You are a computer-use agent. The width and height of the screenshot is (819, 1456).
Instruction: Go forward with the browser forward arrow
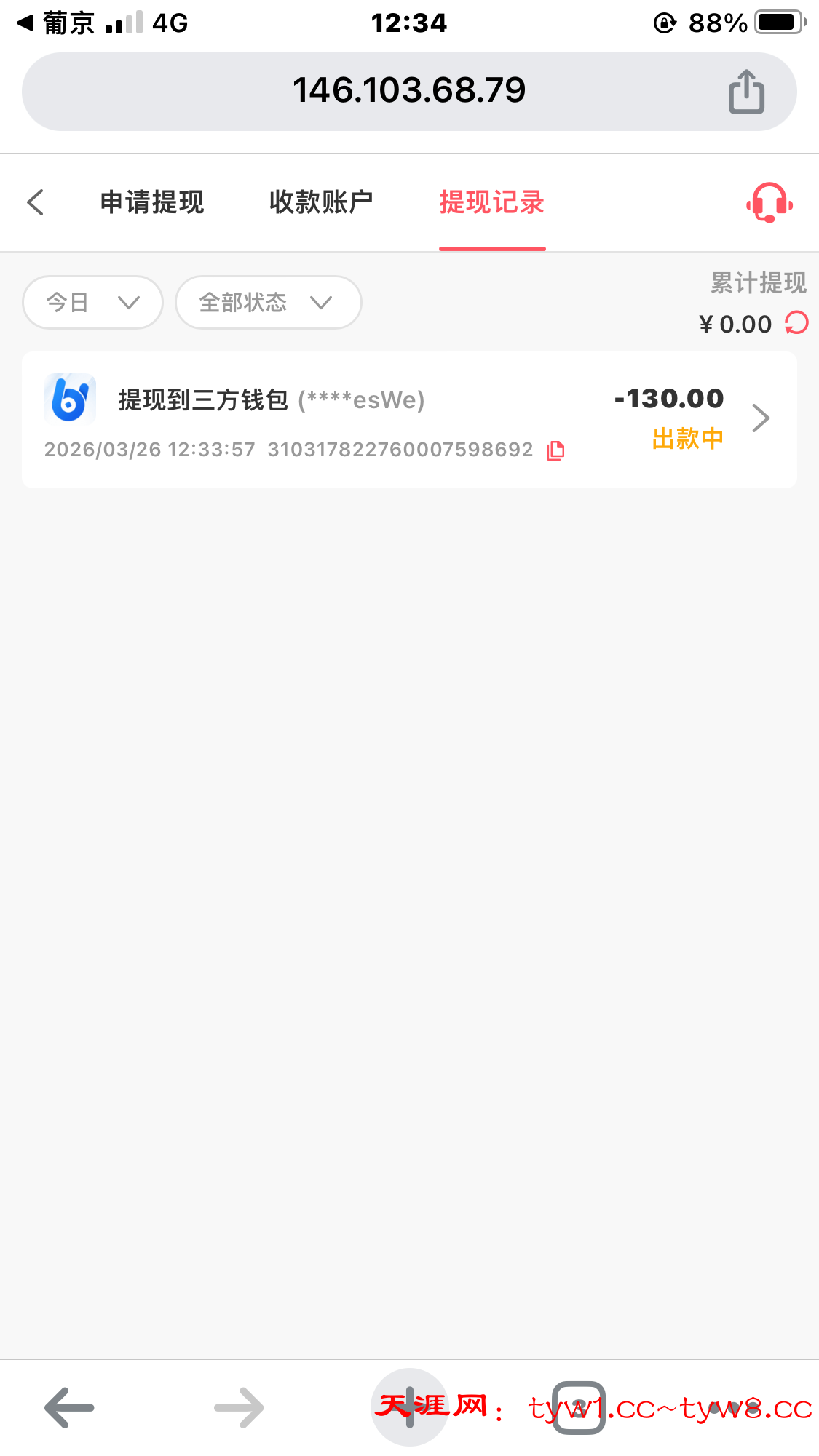click(x=239, y=1408)
